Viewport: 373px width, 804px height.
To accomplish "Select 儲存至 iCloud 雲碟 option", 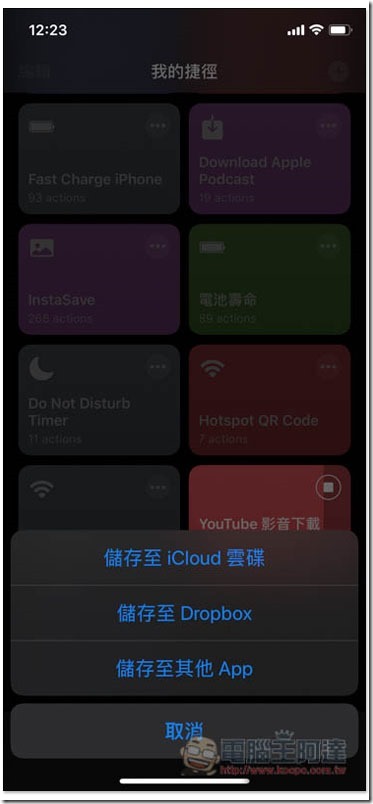I will click(x=184, y=558).
